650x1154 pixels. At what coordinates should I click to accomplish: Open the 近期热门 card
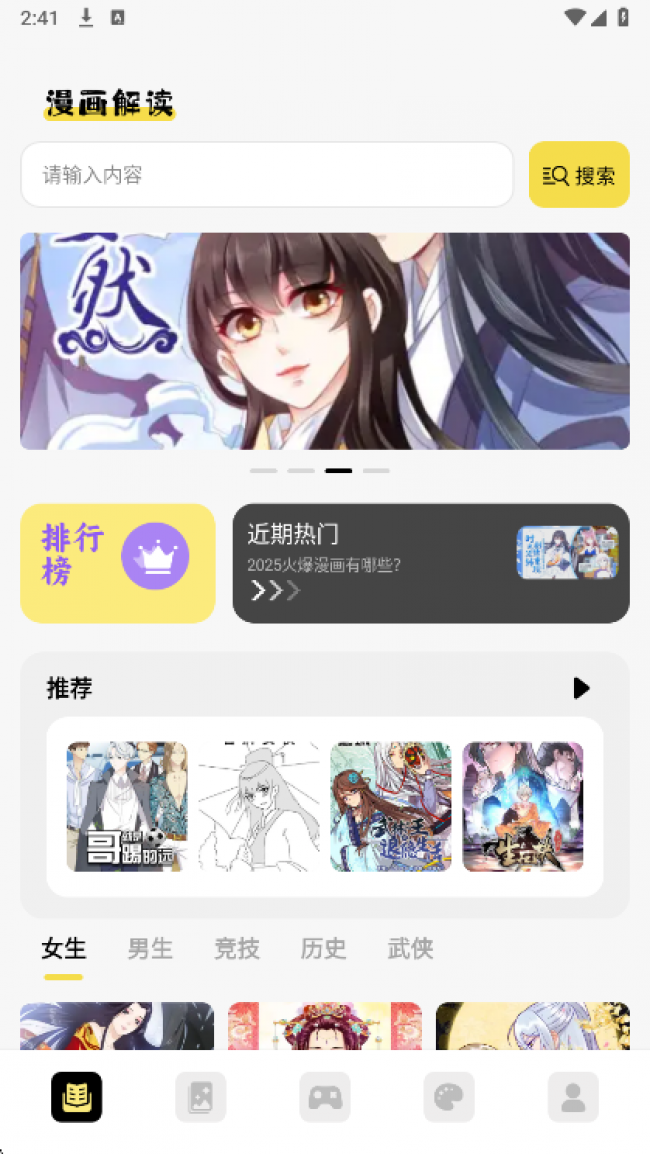tap(431, 563)
